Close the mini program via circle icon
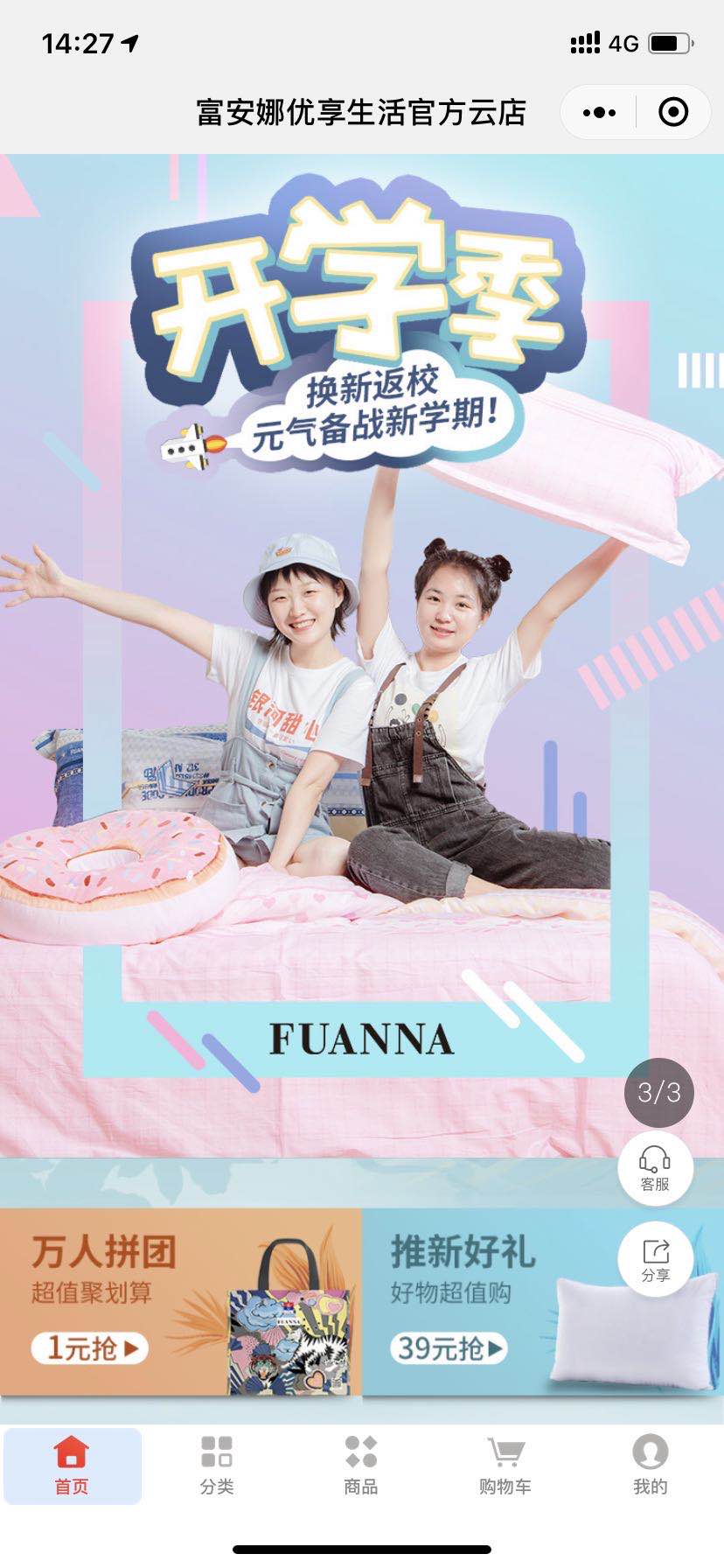This screenshot has height=1568, width=724. click(672, 113)
